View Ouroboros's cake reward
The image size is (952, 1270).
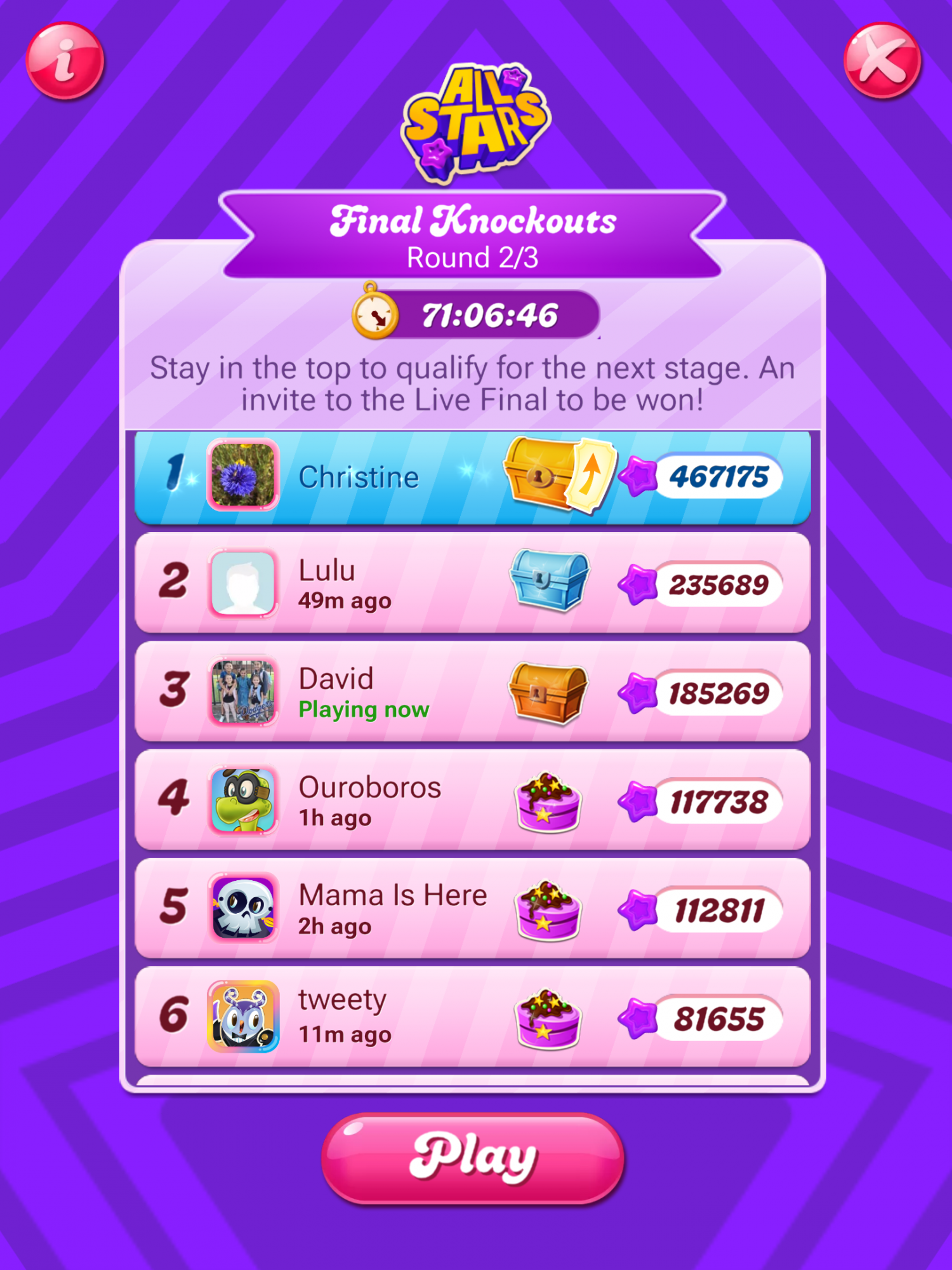pos(549,802)
